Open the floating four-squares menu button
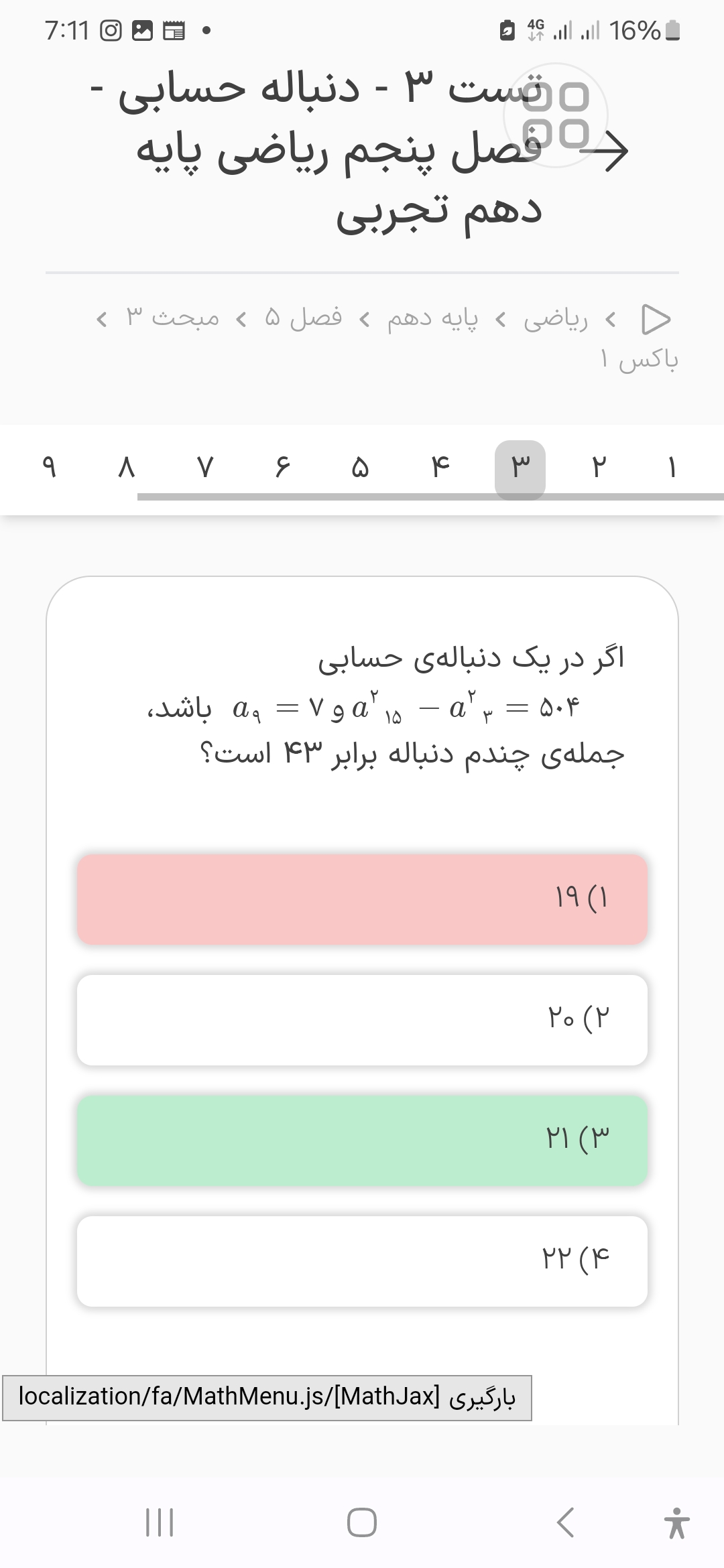The width and height of the screenshot is (724, 1568). tap(556, 115)
